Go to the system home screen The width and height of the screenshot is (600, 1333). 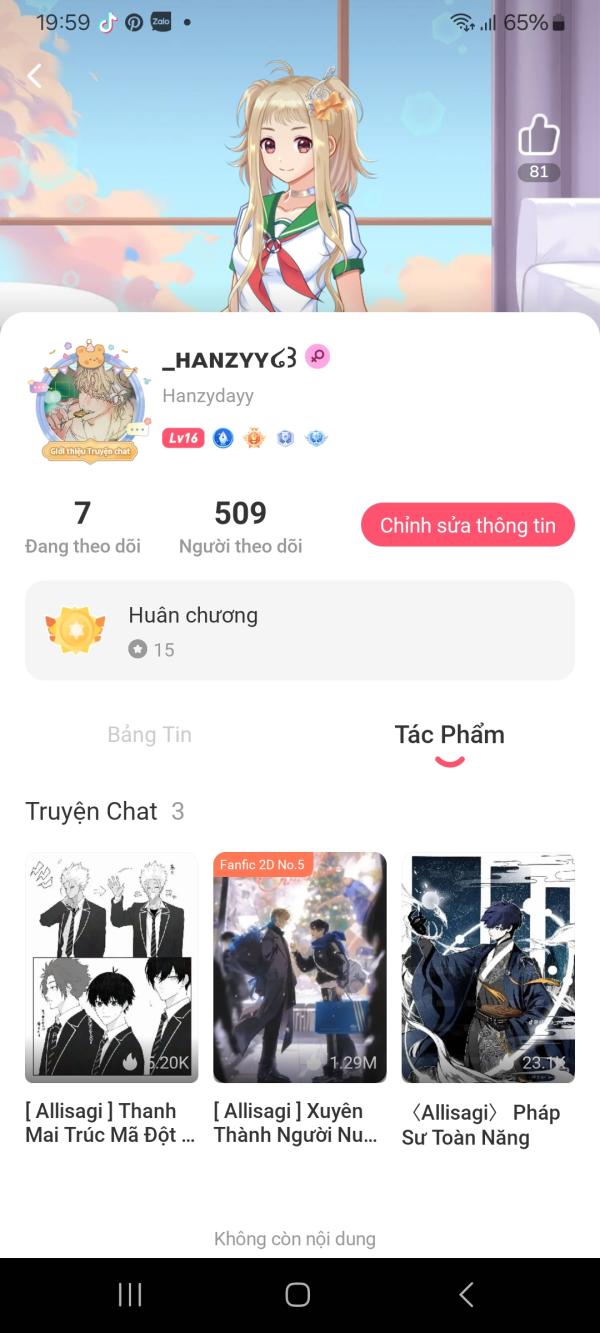tap(298, 1295)
